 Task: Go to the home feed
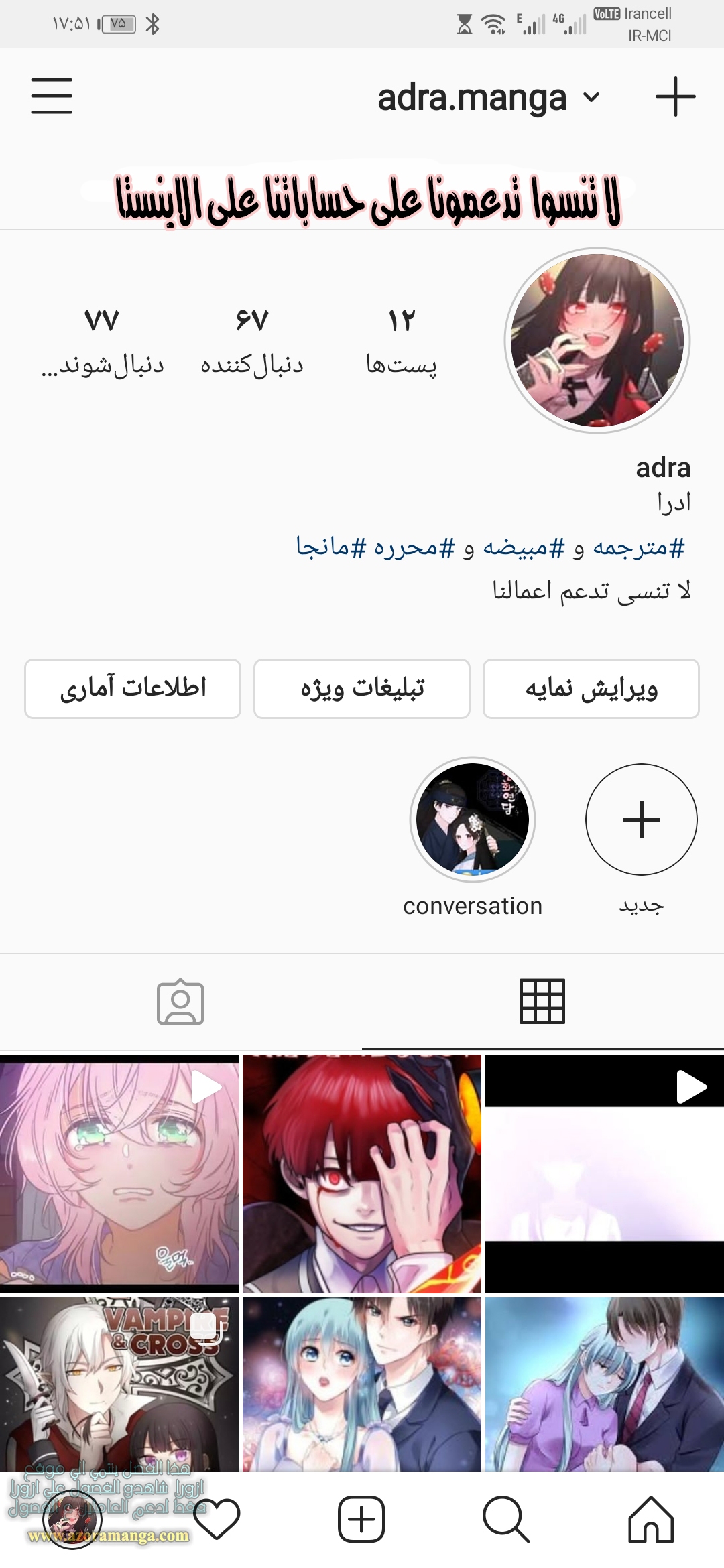pyautogui.click(x=650, y=1520)
